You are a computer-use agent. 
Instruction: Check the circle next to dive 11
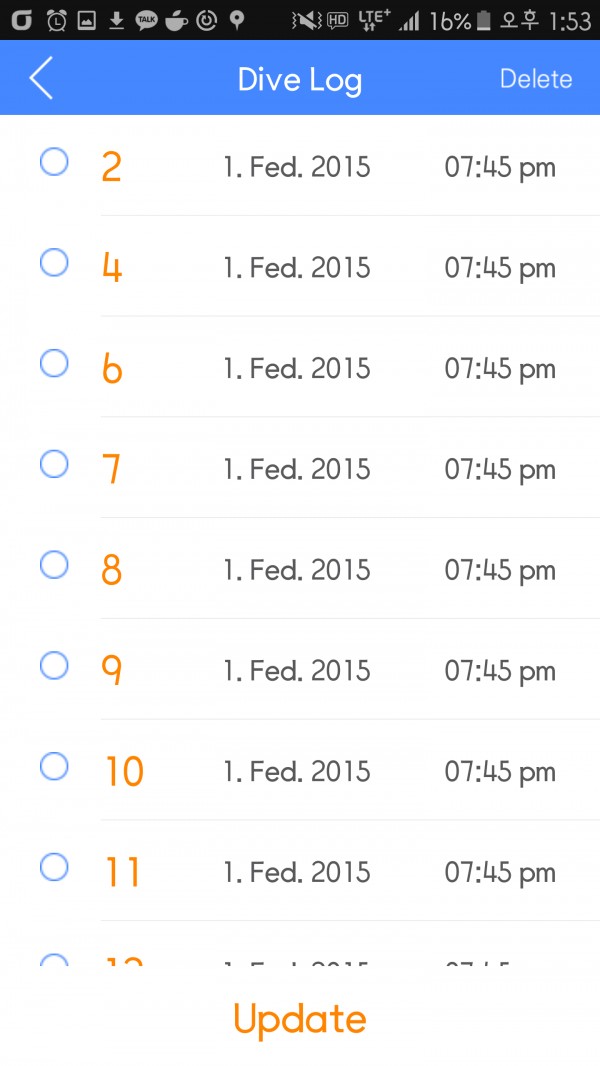coord(54,867)
